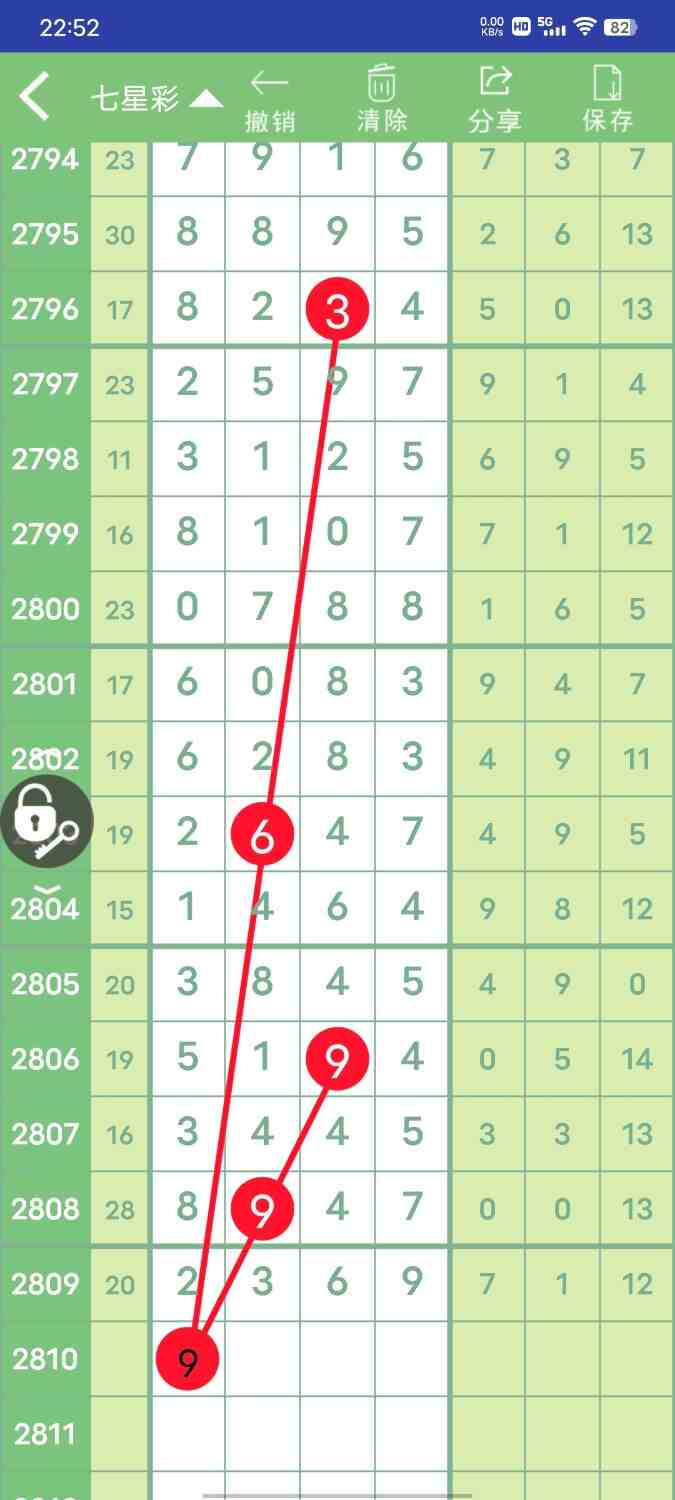Share the chart via 分享
Viewport: 675px width, 1500px height.
click(495, 100)
